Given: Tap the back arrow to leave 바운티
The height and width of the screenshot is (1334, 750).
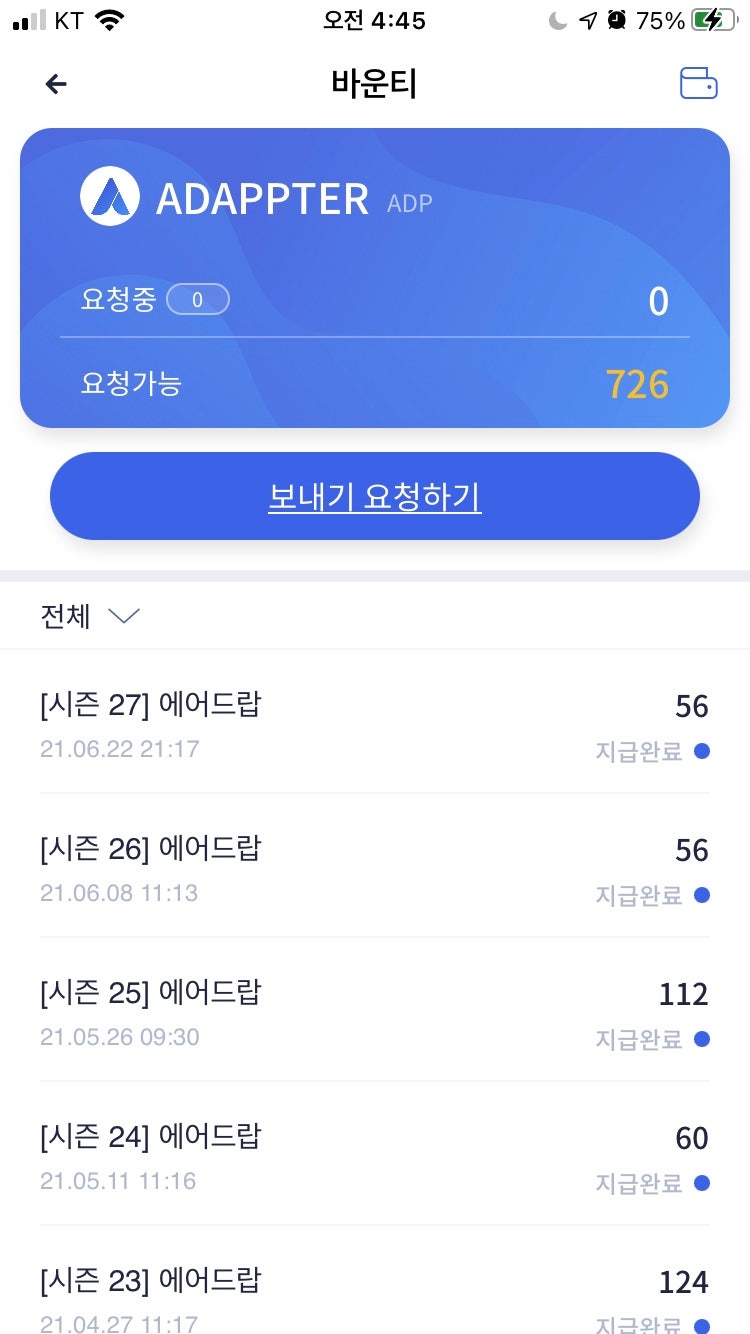Looking at the screenshot, I should pyautogui.click(x=56, y=84).
